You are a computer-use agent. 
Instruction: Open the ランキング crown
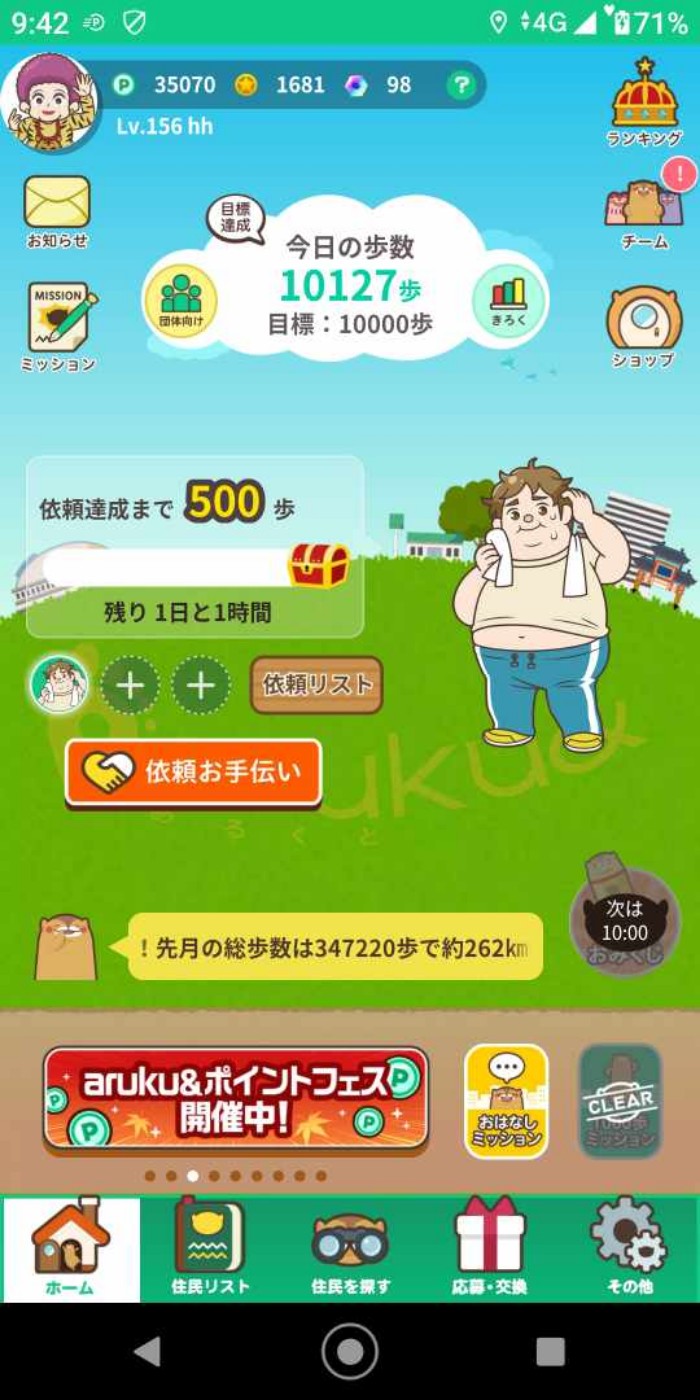[645, 102]
